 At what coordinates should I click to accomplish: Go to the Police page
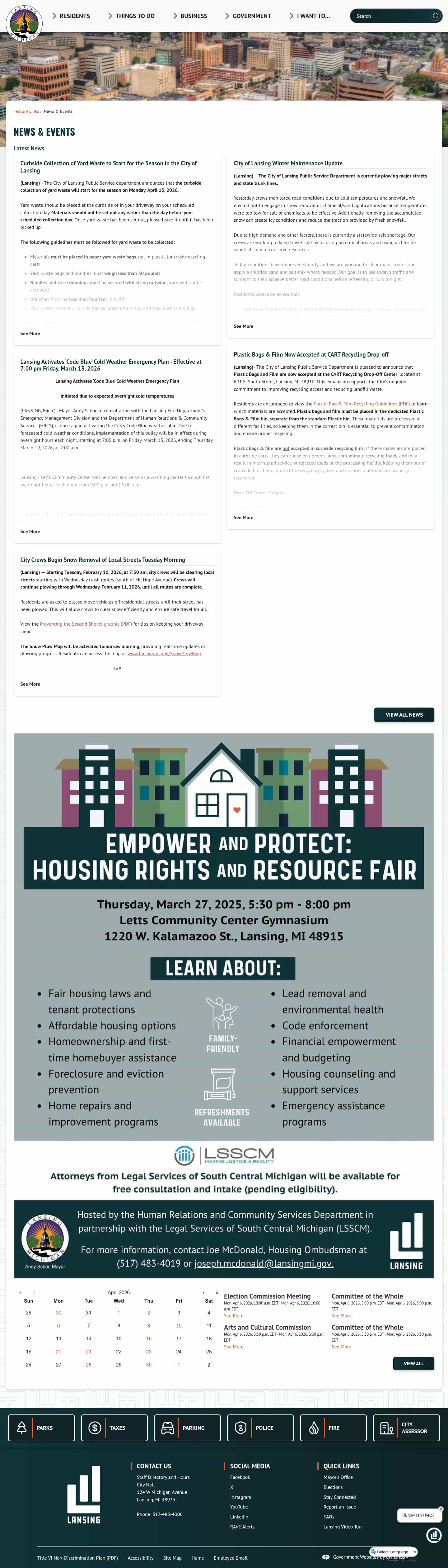pyautogui.click(x=260, y=1427)
